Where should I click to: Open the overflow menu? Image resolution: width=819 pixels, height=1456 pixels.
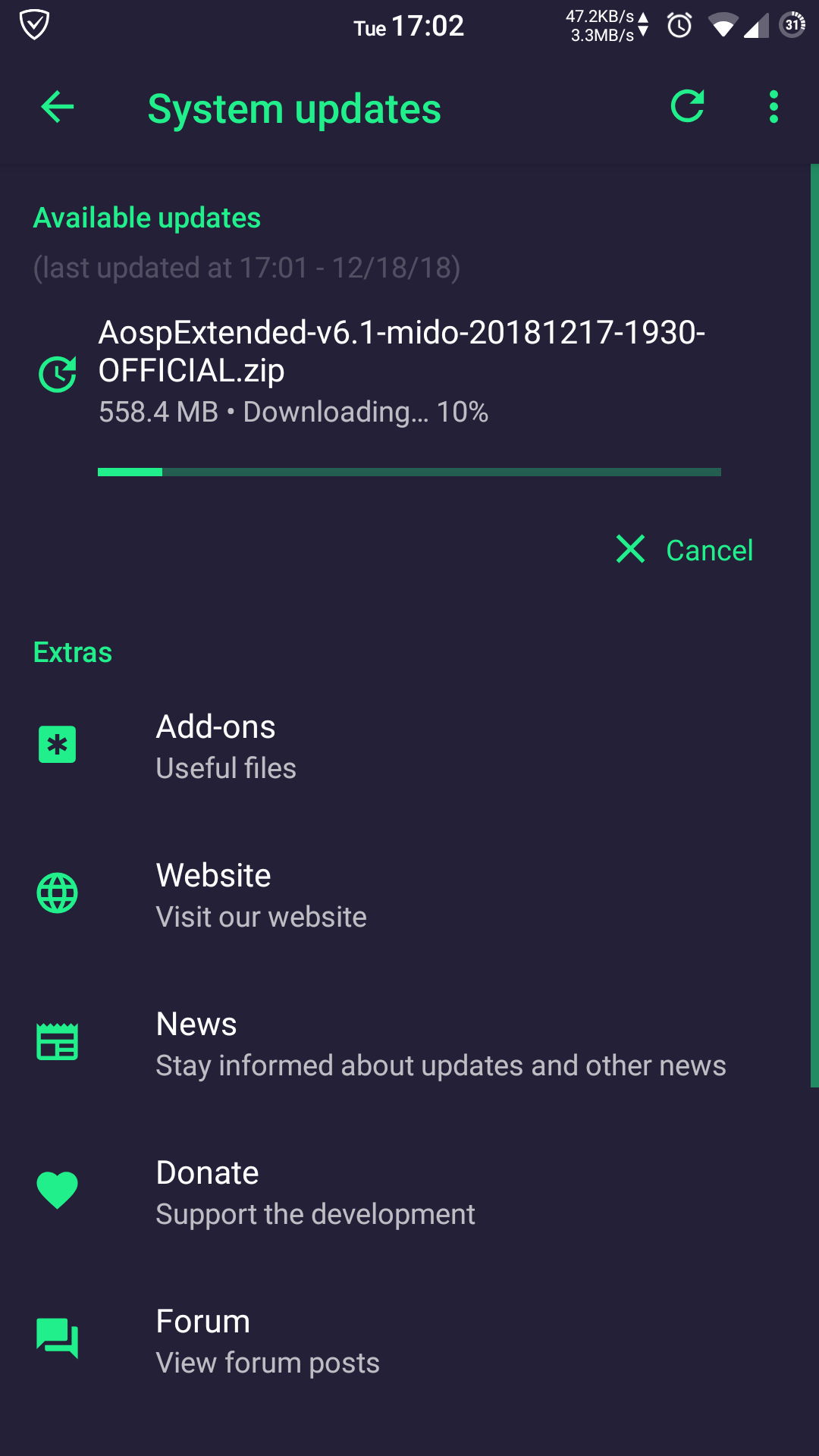pyautogui.click(x=773, y=107)
